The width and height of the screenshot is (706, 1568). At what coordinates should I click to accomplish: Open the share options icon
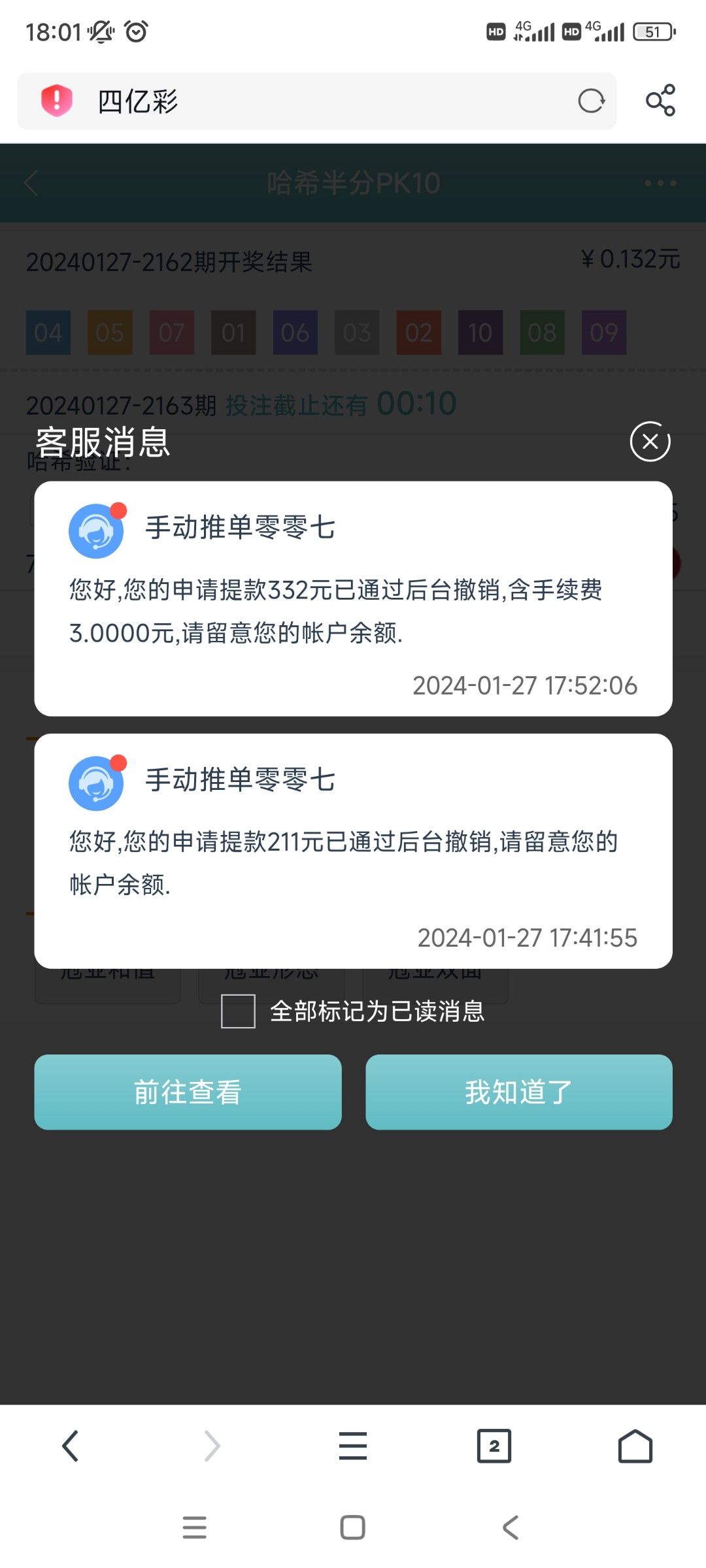click(x=660, y=101)
